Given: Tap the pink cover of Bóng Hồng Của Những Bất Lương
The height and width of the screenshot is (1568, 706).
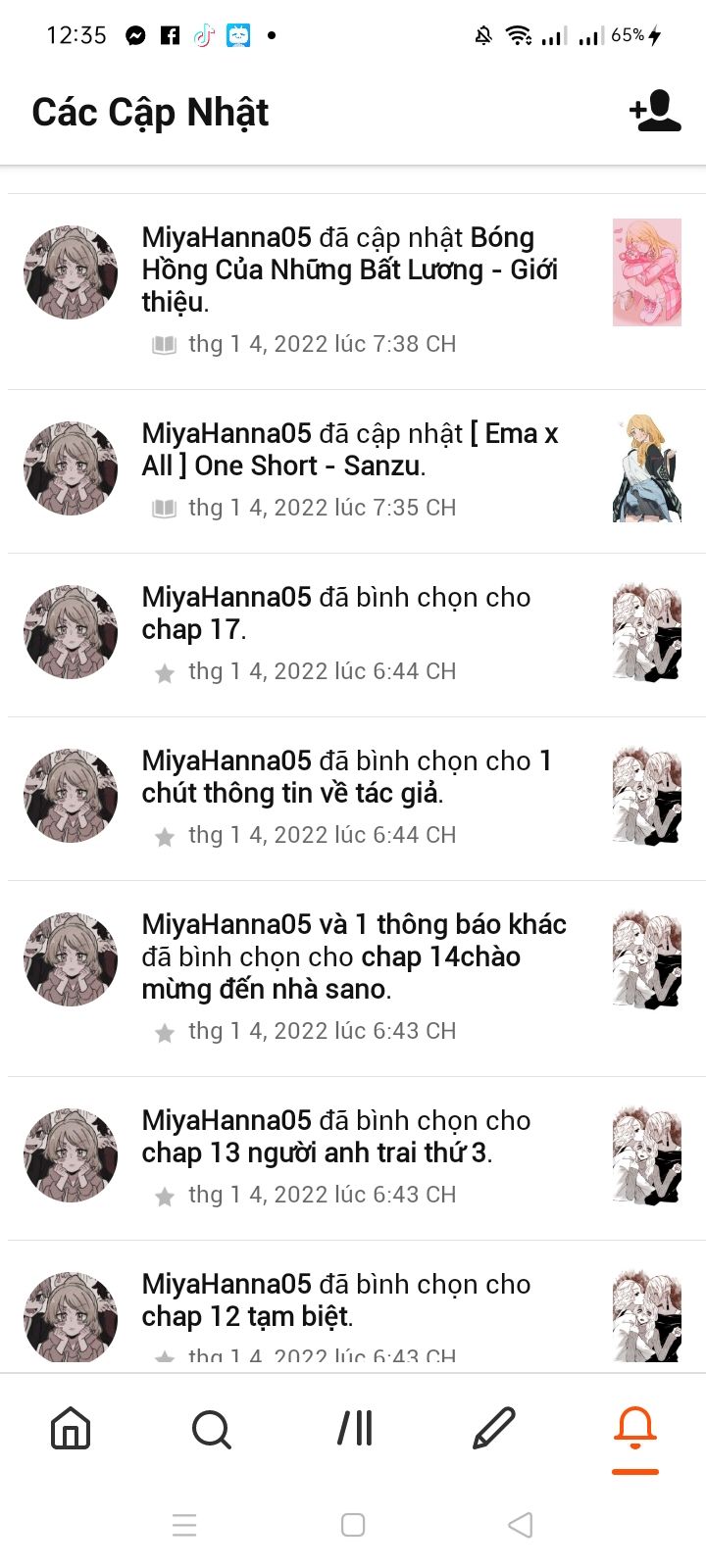Looking at the screenshot, I should pyautogui.click(x=647, y=272).
